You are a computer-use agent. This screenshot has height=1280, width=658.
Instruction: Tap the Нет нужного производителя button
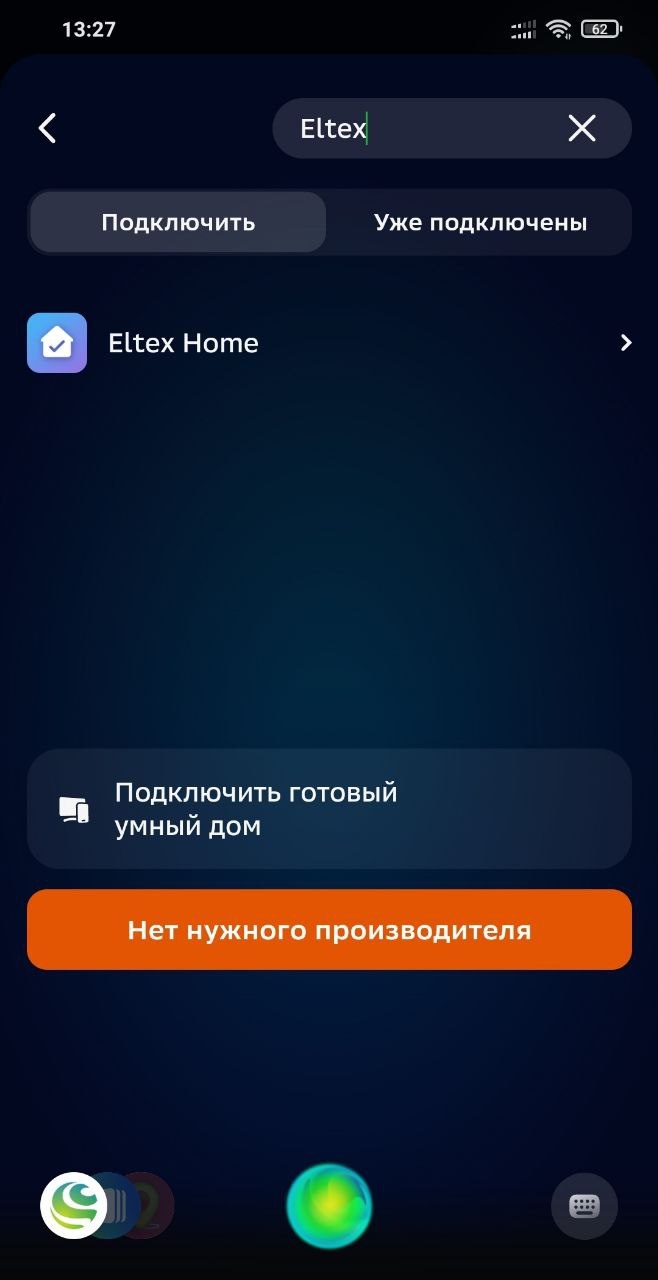pos(329,931)
